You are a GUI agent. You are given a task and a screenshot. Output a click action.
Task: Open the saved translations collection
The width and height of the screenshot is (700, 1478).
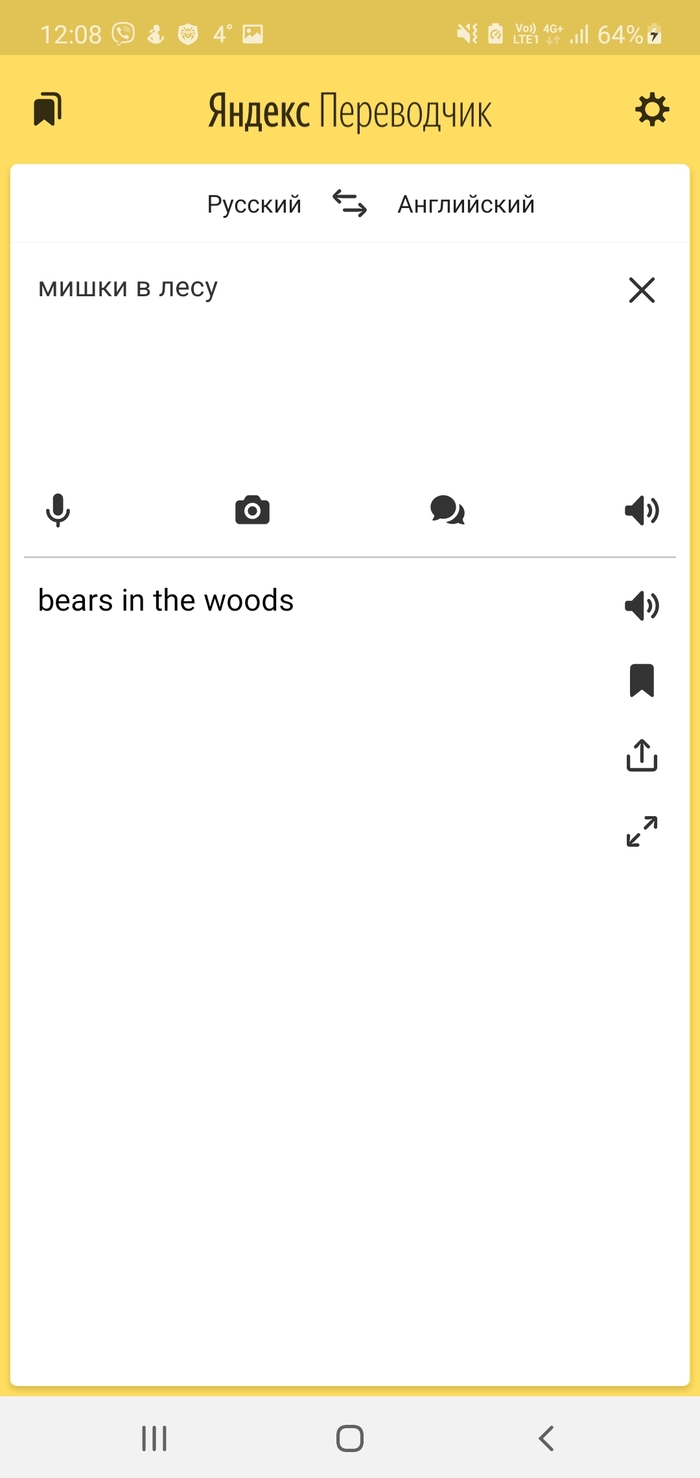coord(47,110)
